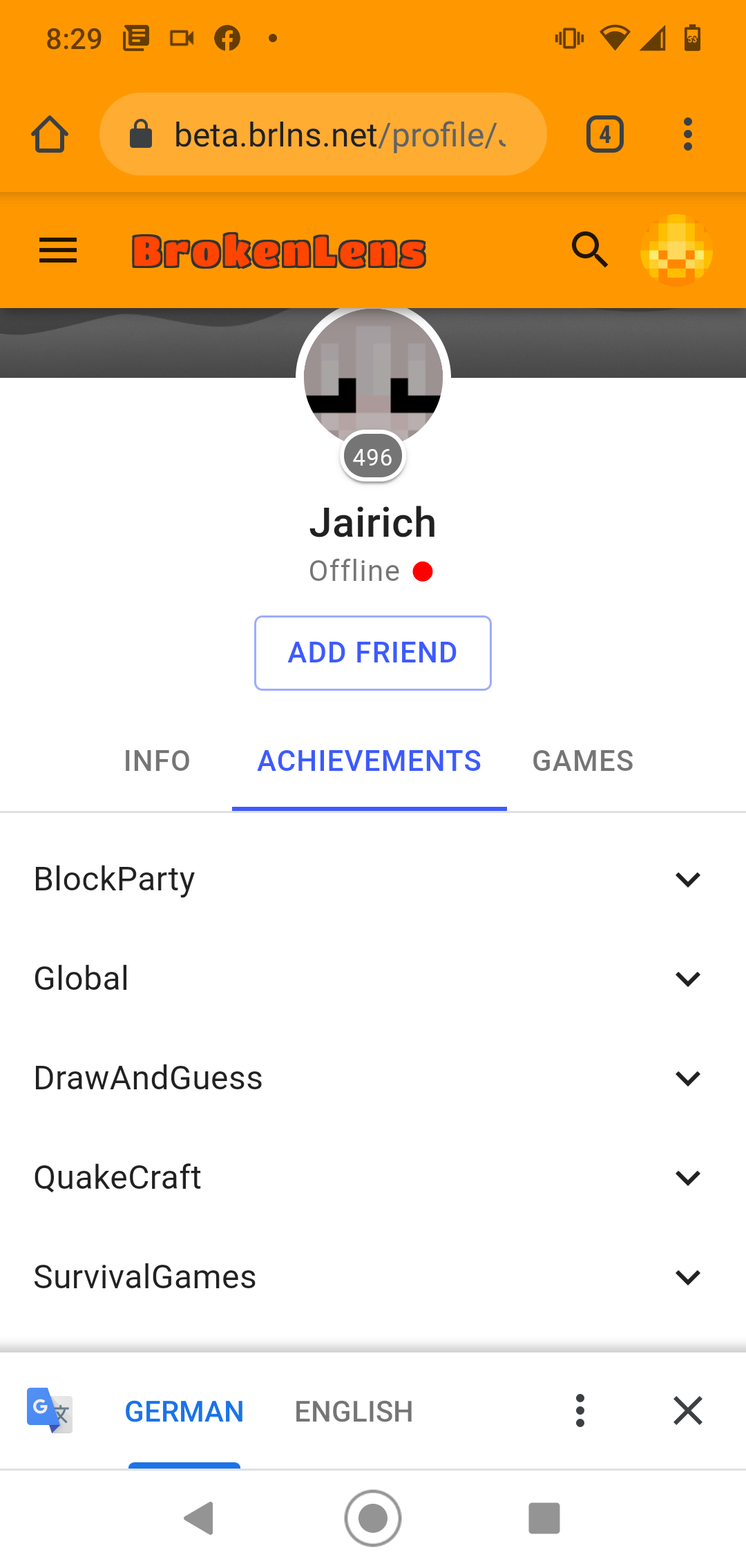
Task: Tap the browser address bar
Action: click(323, 134)
